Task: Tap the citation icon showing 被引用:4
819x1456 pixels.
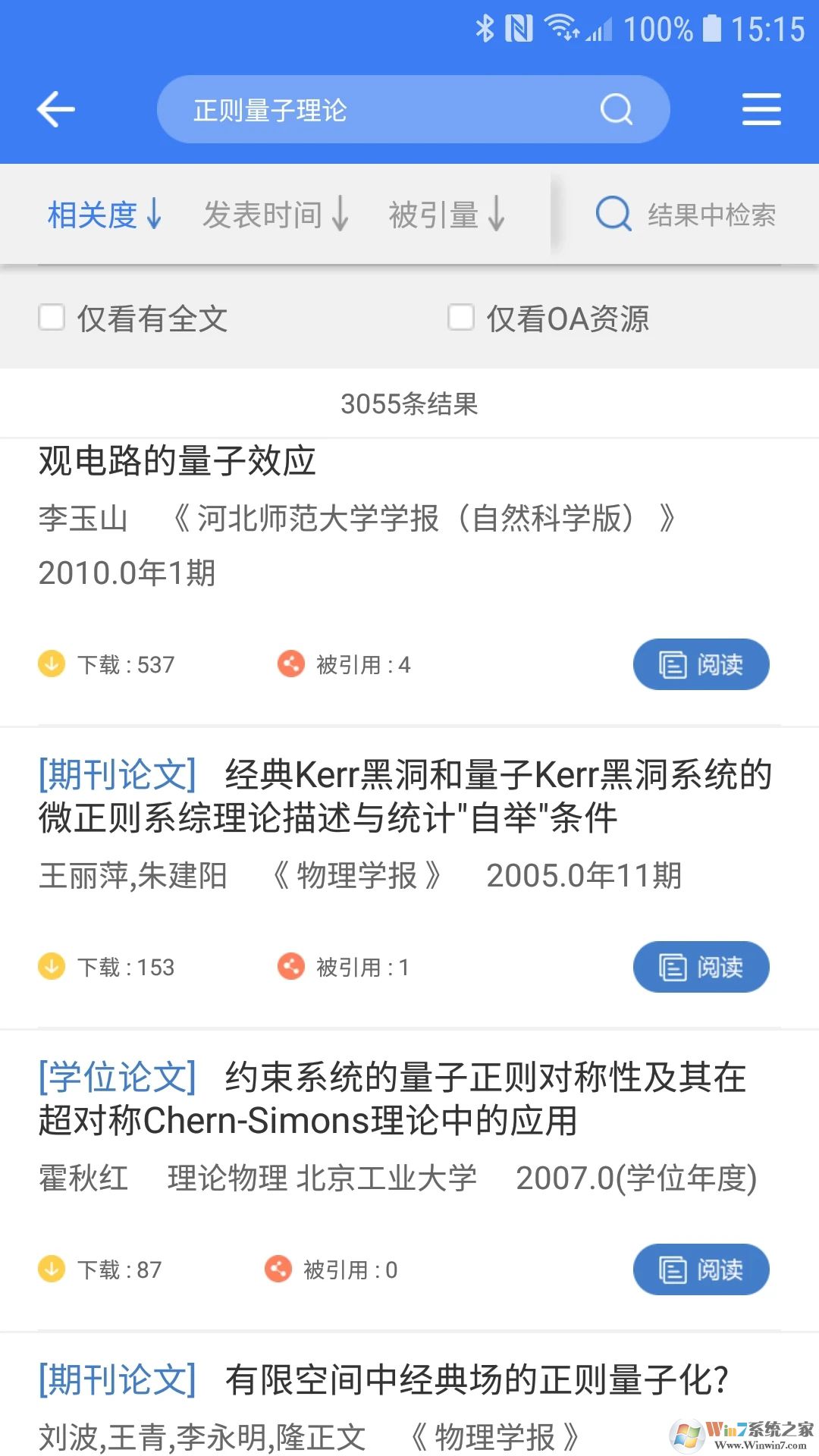Action: (290, 664)
